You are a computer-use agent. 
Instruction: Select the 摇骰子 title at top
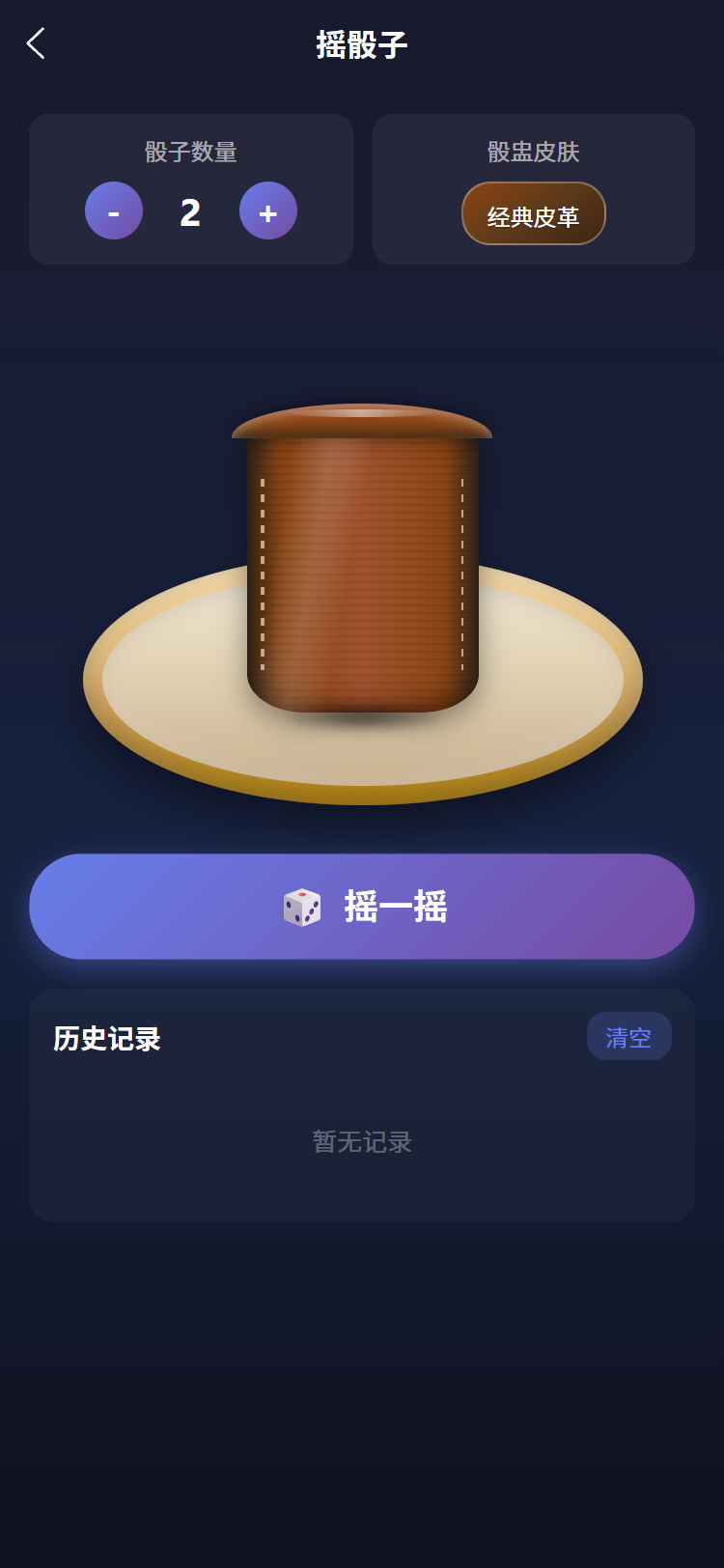362,43
